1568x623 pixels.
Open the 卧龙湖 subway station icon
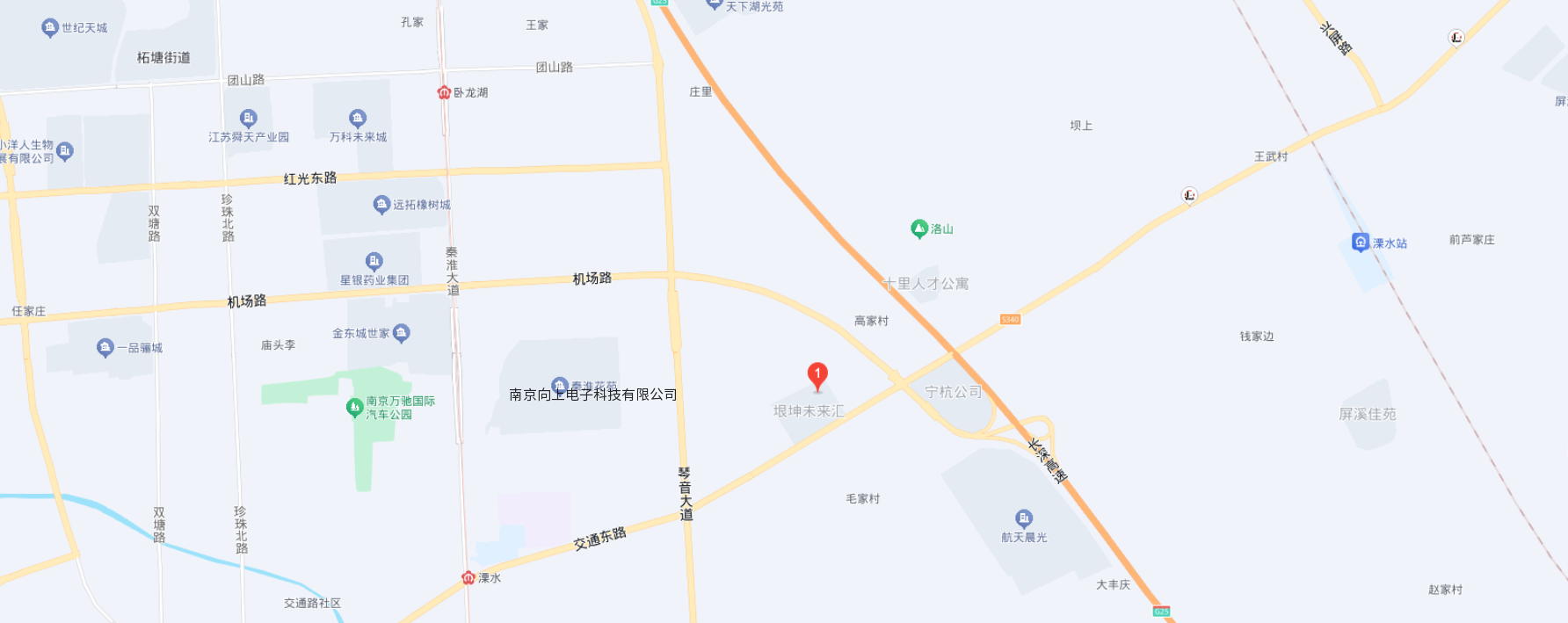[x=444, y=92]
